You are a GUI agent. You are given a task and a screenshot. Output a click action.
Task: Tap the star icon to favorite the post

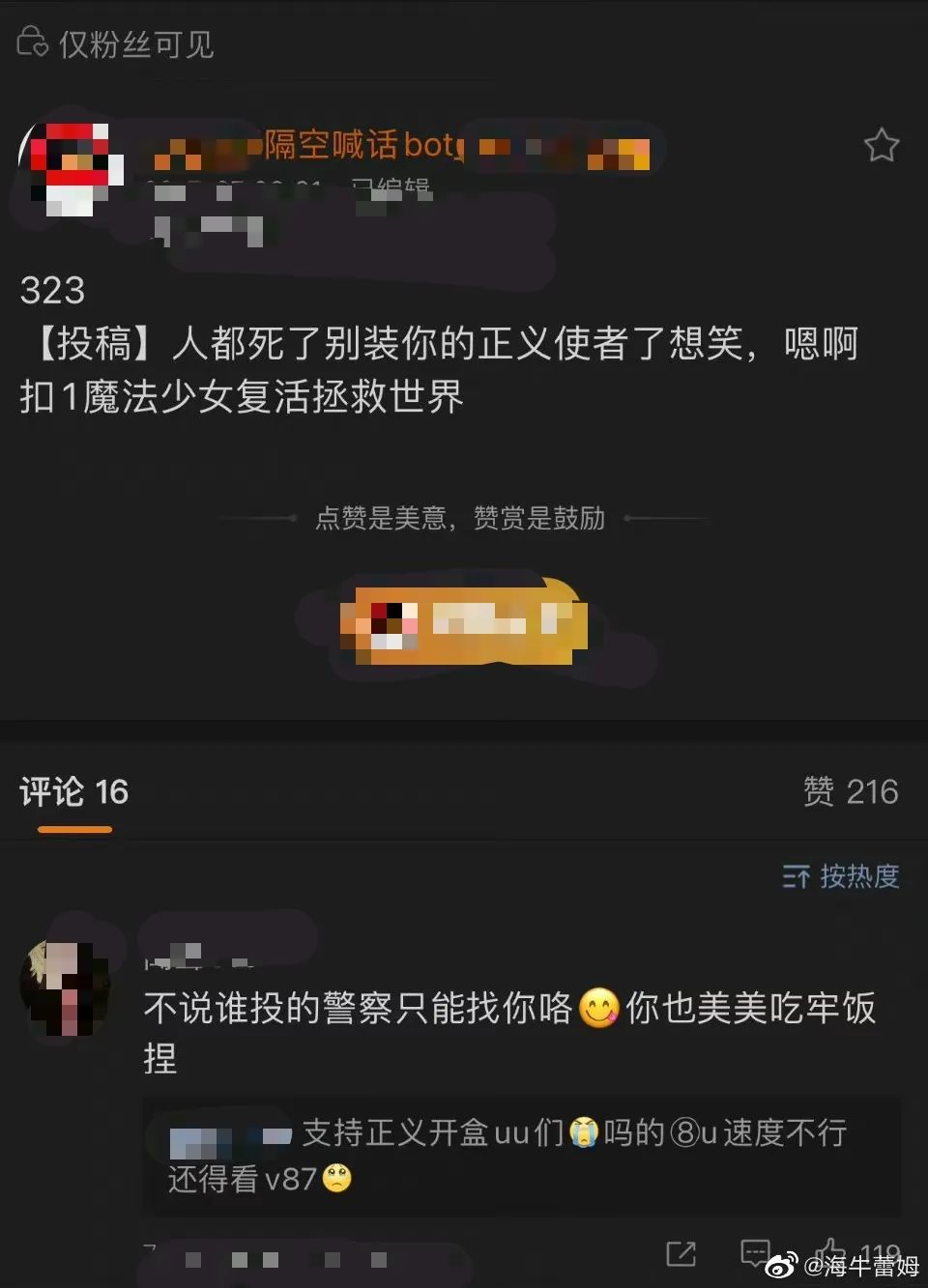point(881,145)
